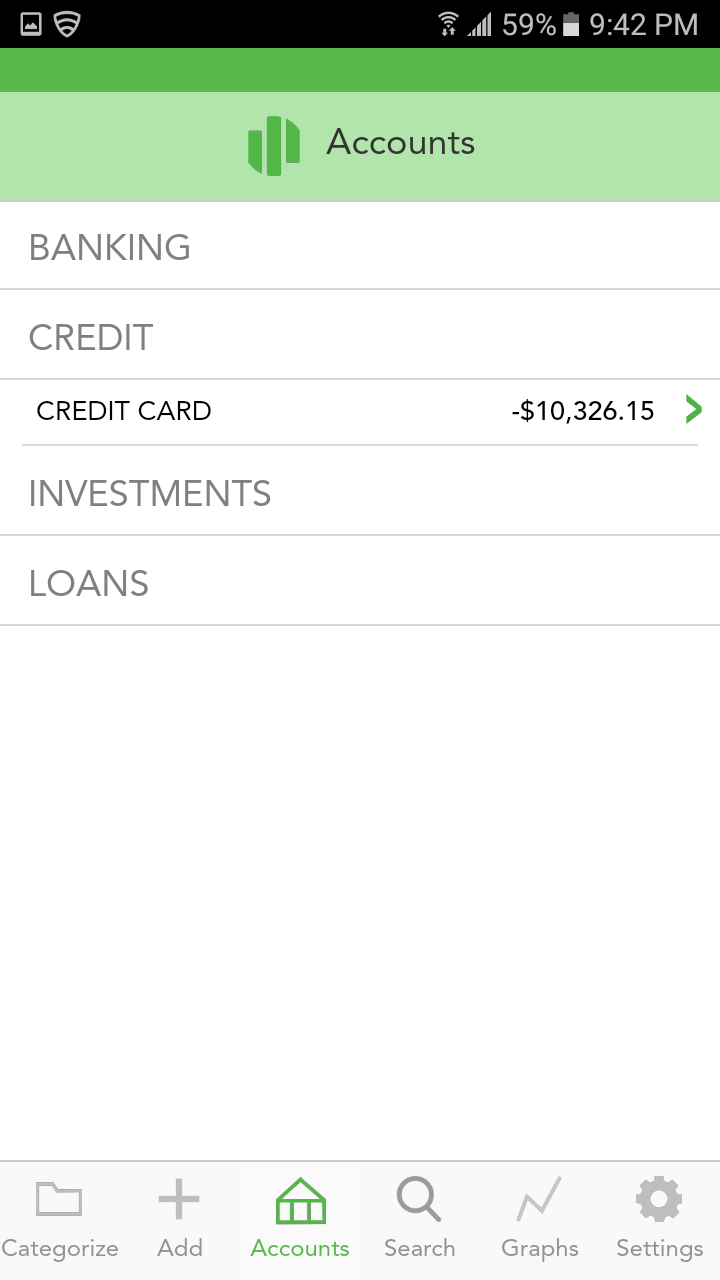
Task: Open the Settings tab
Action: pyautogui.click(x=659, y=1218)
